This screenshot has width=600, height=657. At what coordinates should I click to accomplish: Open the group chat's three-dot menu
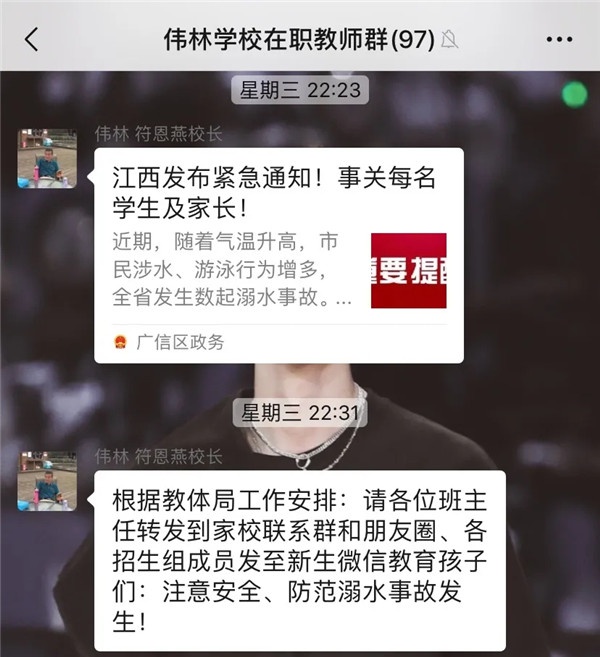tap(559, 40)
